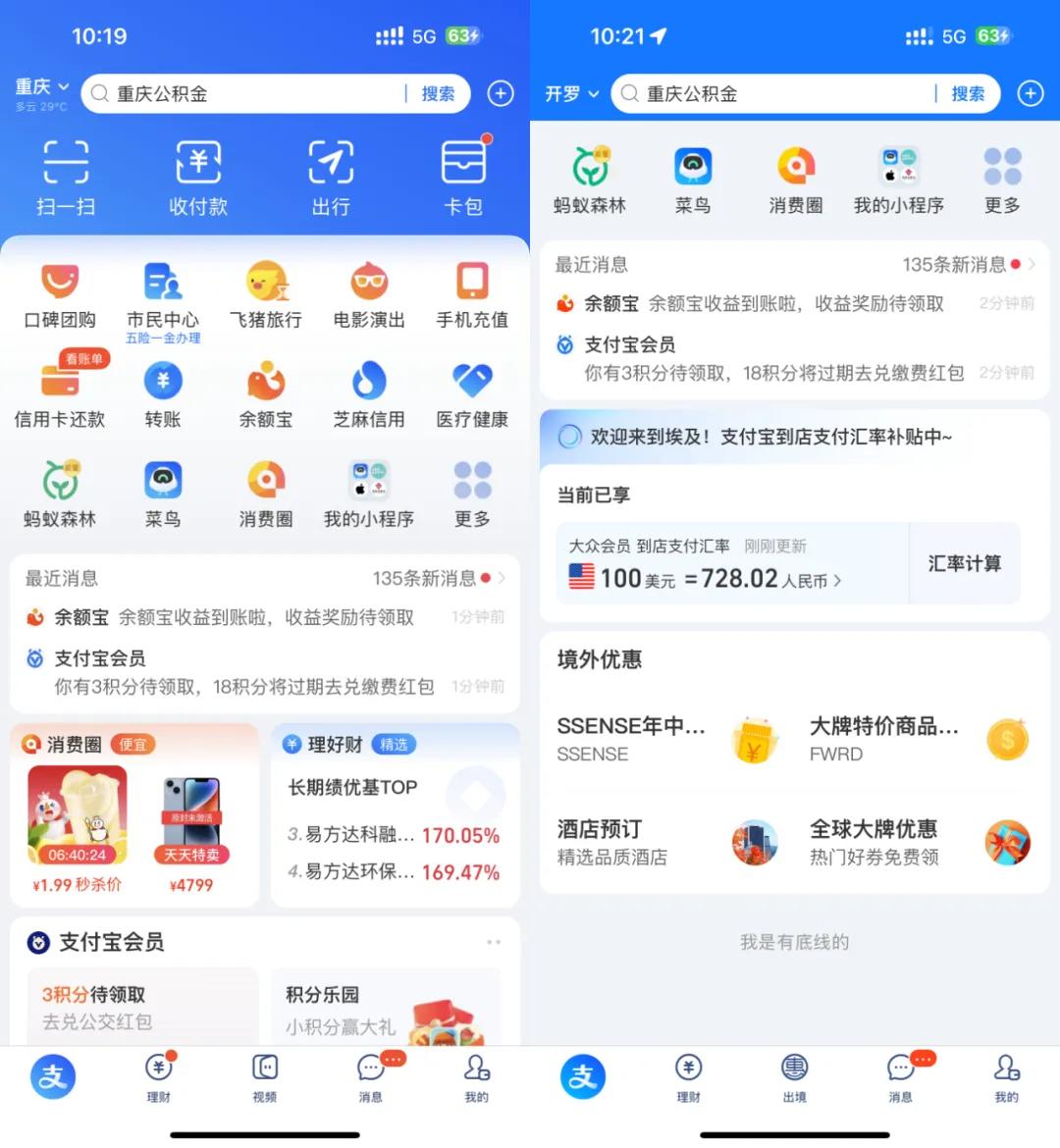Open the 出行 transport shortcut

point(331,175)
